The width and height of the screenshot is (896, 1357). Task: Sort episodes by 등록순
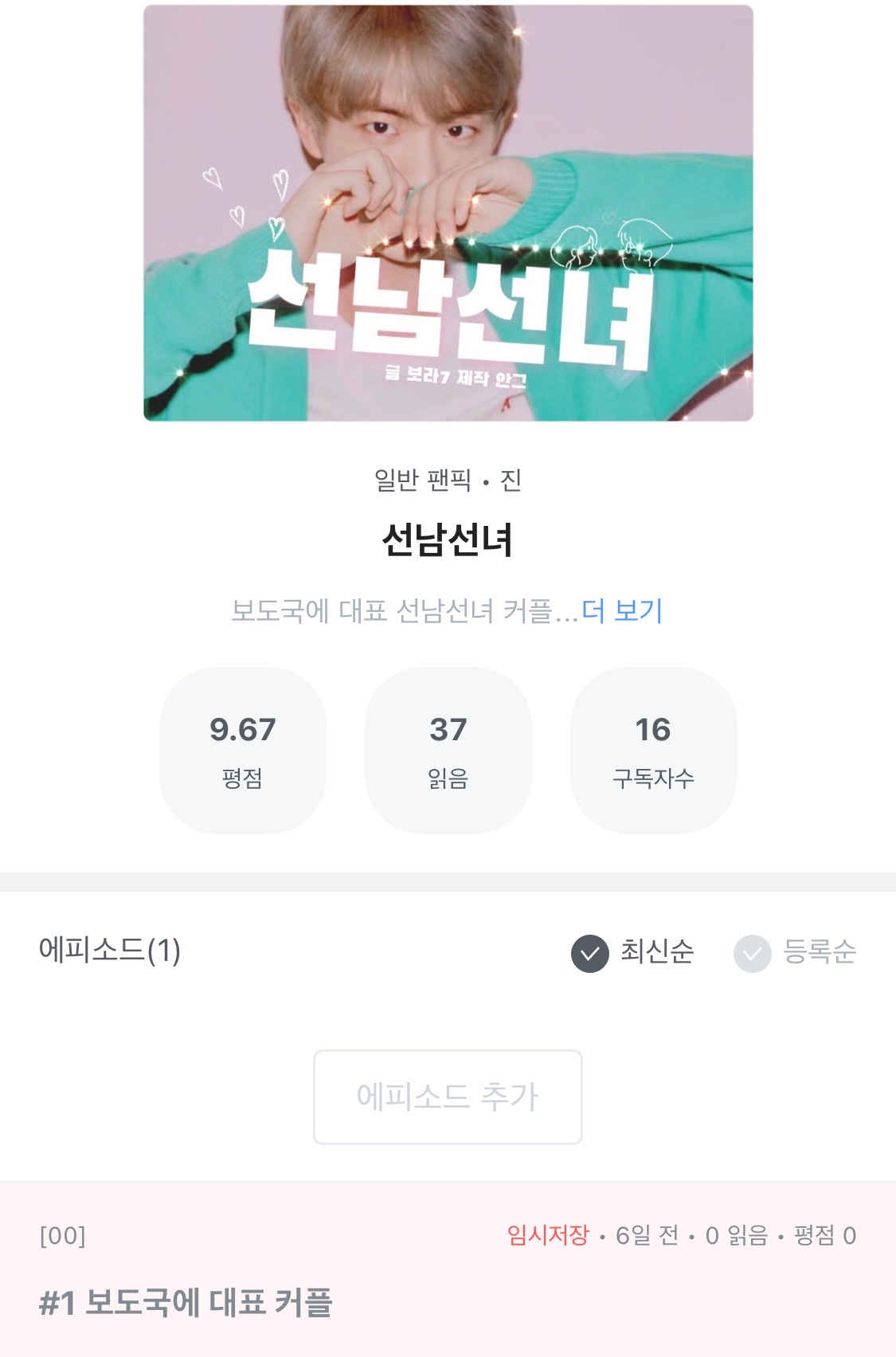(796, 952)
